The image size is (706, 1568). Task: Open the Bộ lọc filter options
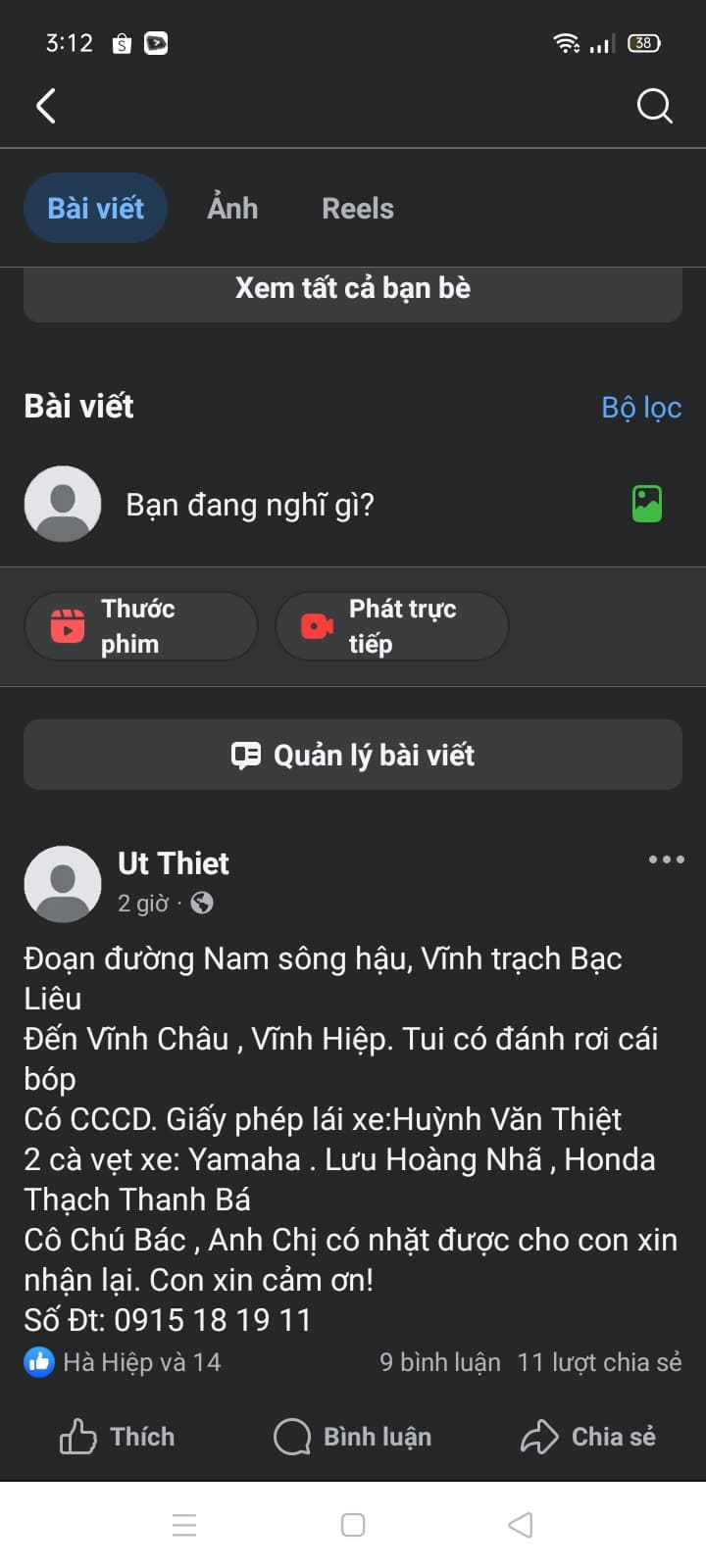pos(642,407)
